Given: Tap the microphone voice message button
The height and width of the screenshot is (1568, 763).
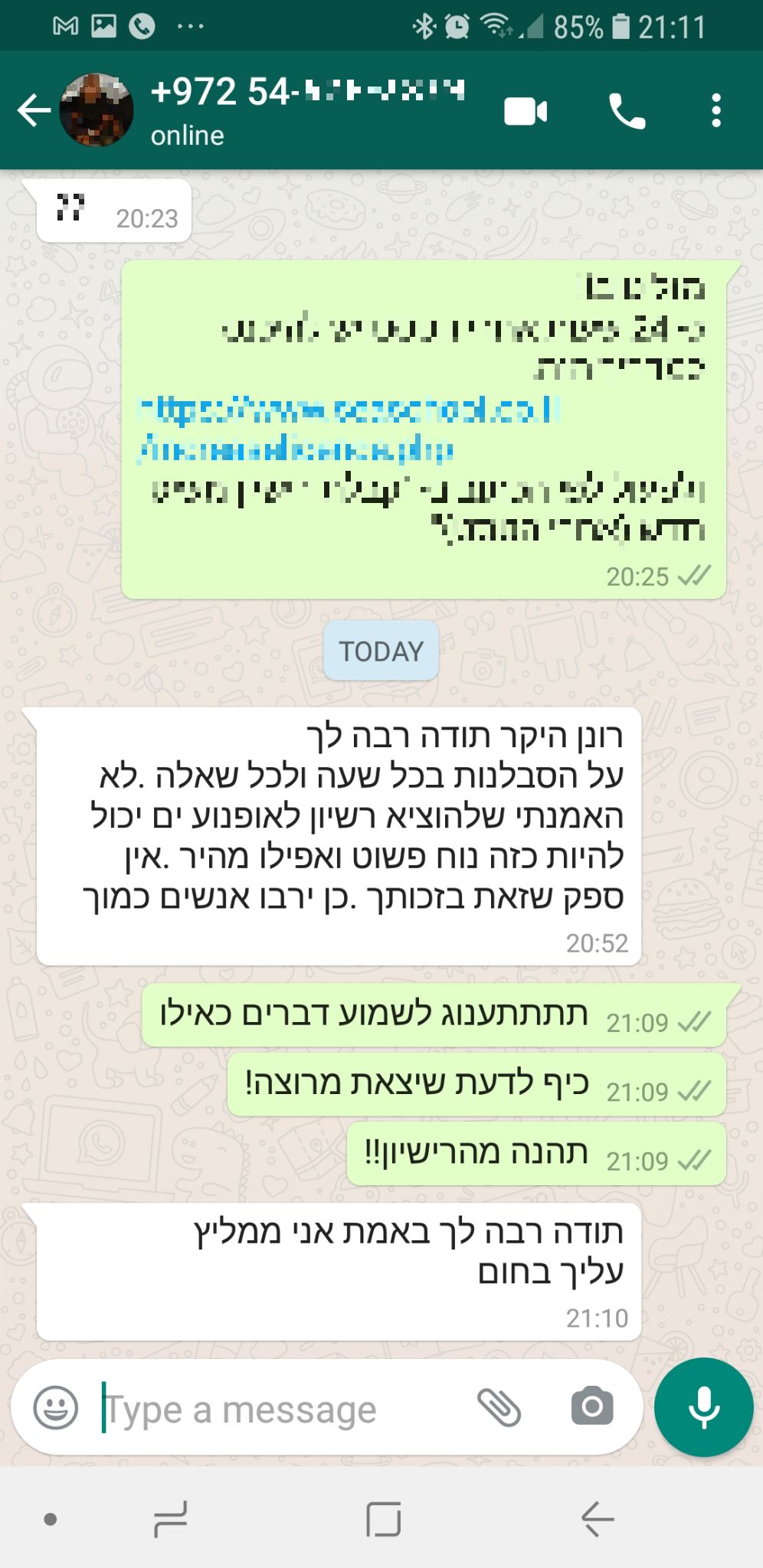Looking at the screenshot, I should (704, 1407).
